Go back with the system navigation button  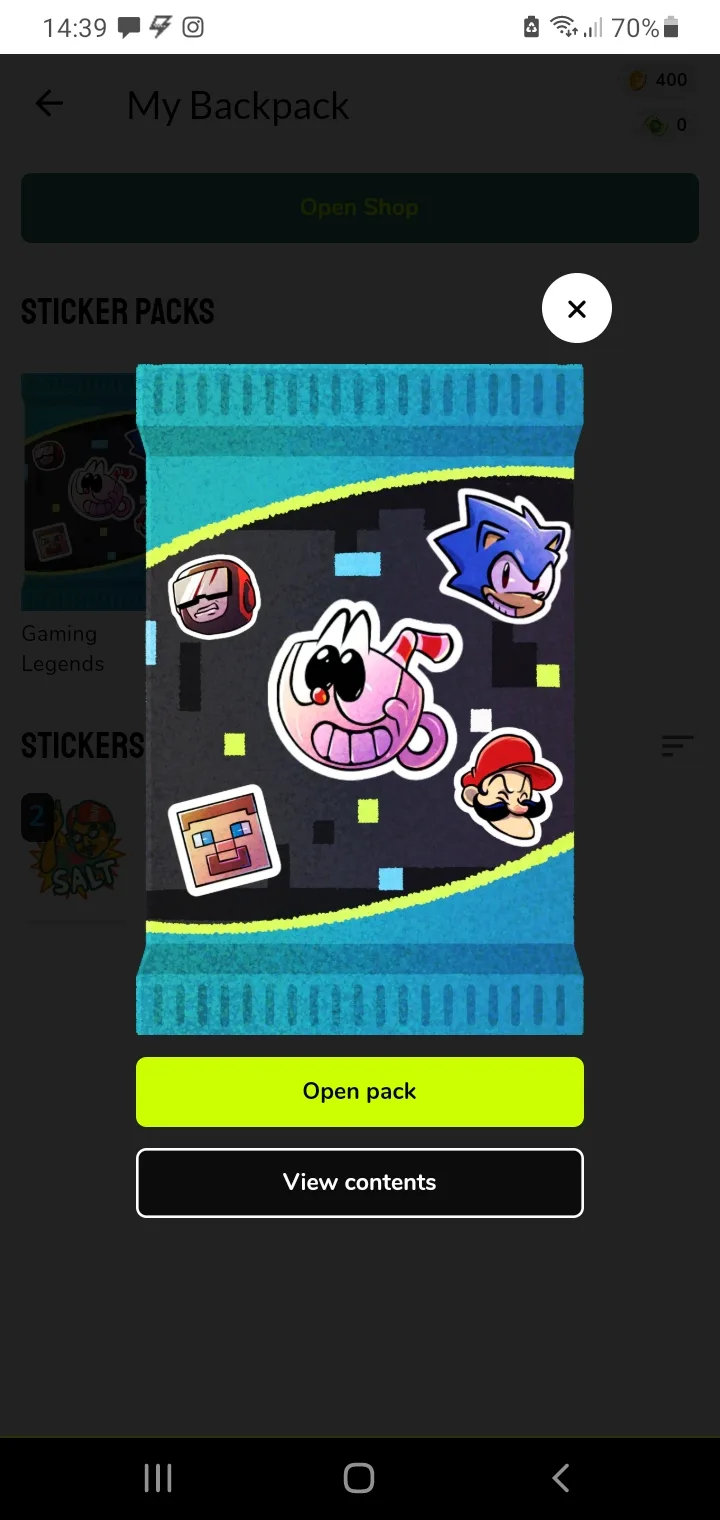point(561,1478)
